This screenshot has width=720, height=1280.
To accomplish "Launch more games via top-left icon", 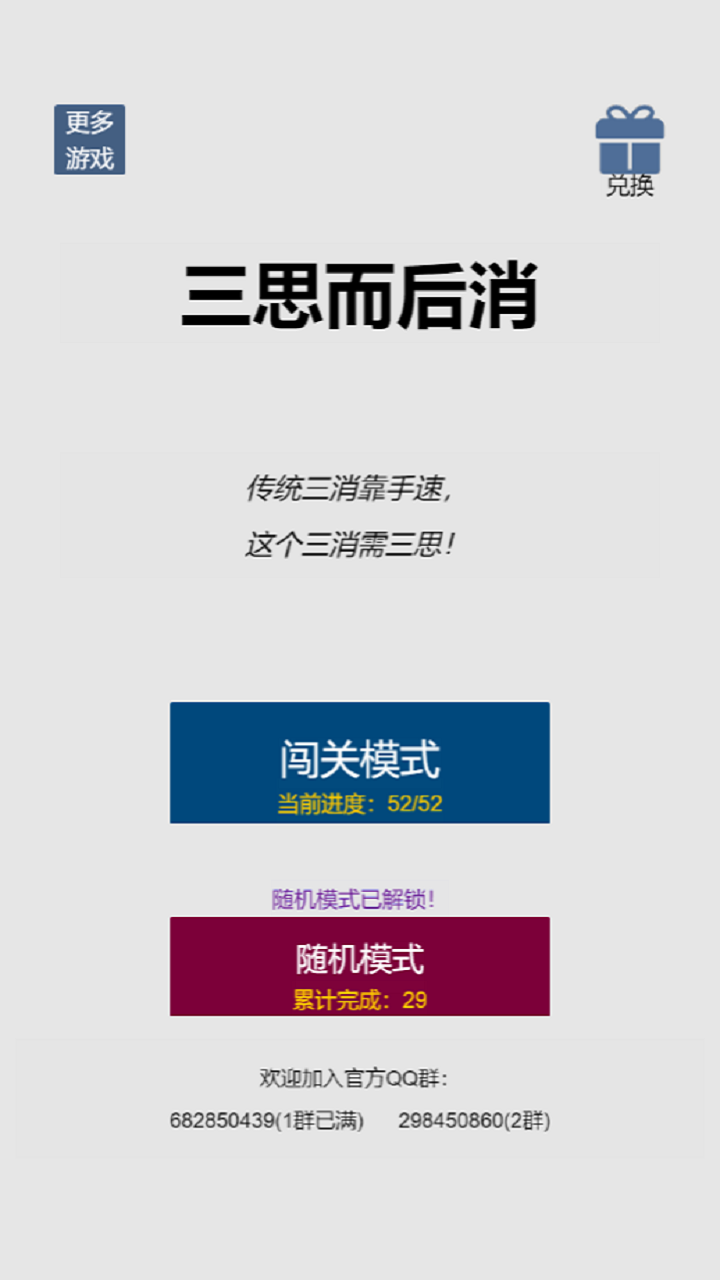I will [90, 137].
